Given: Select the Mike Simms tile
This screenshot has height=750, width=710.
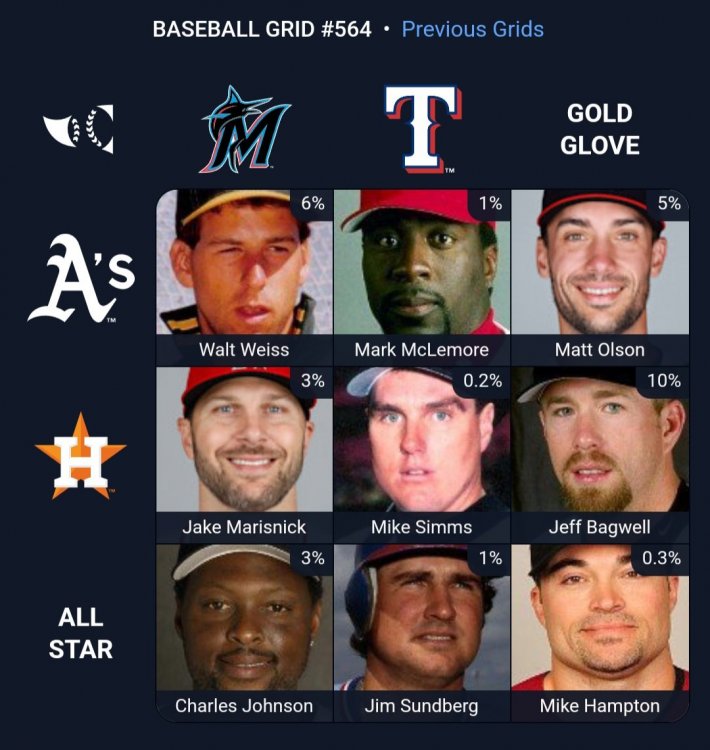Looking at the screenshot, I should [421, 454].
